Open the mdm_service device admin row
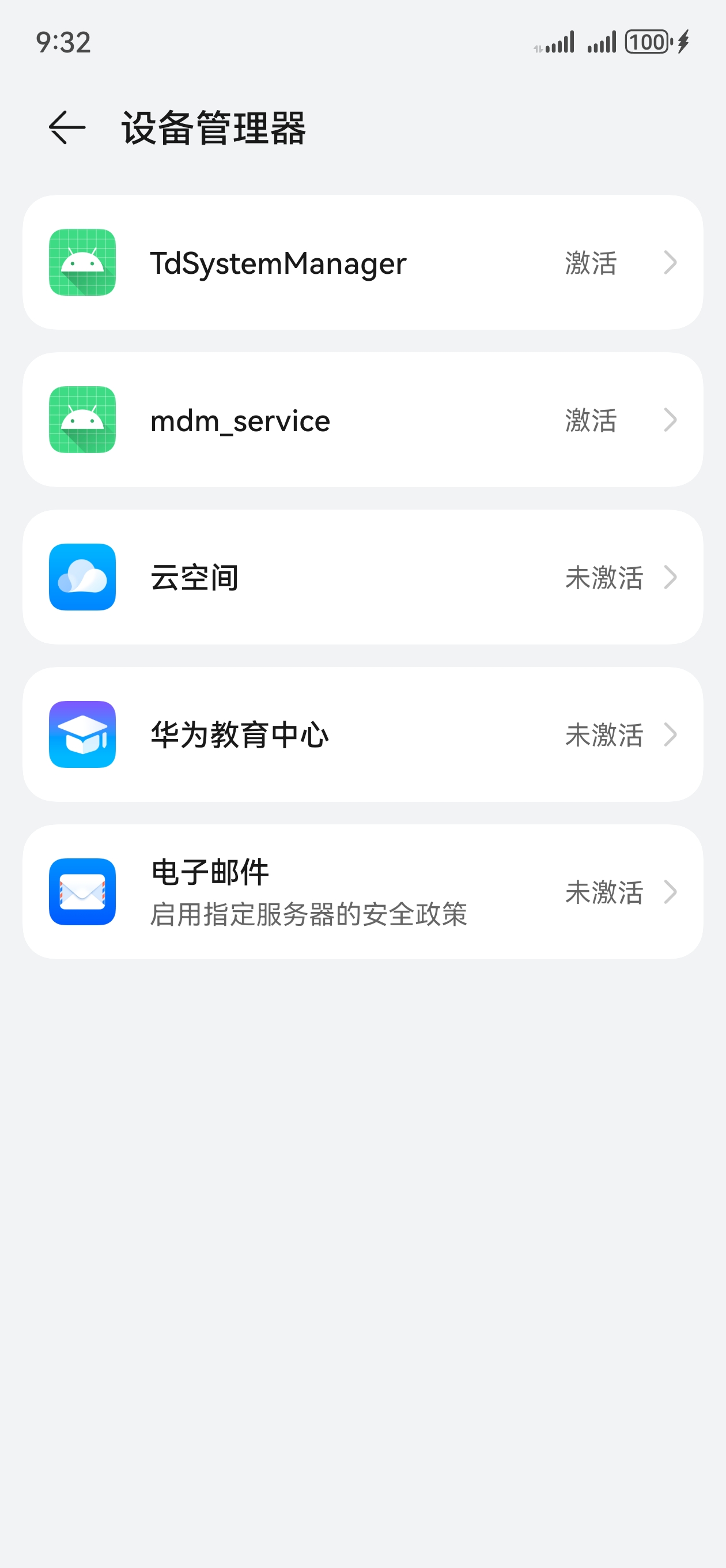Image resolution: width=726 pixels, height=1568 pixels. pos(362,420)
